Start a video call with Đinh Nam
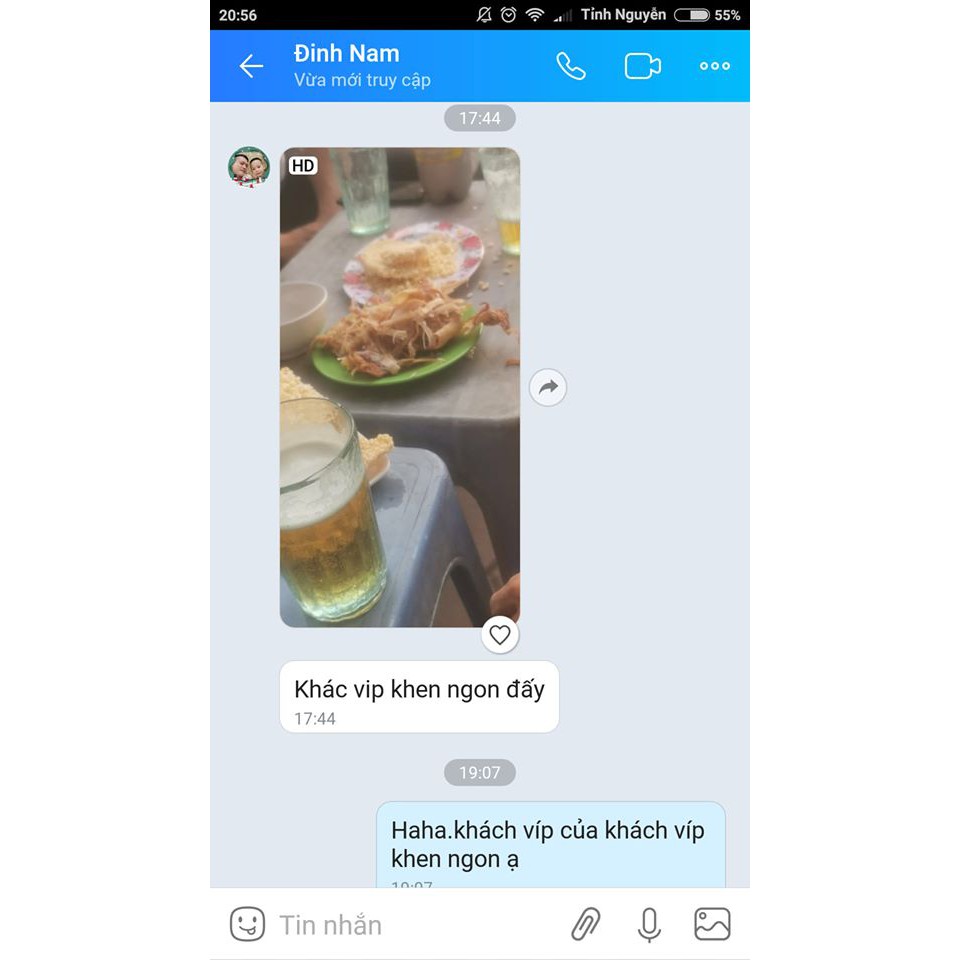This screenshot has width=960, height=960. tap(642, 66)
